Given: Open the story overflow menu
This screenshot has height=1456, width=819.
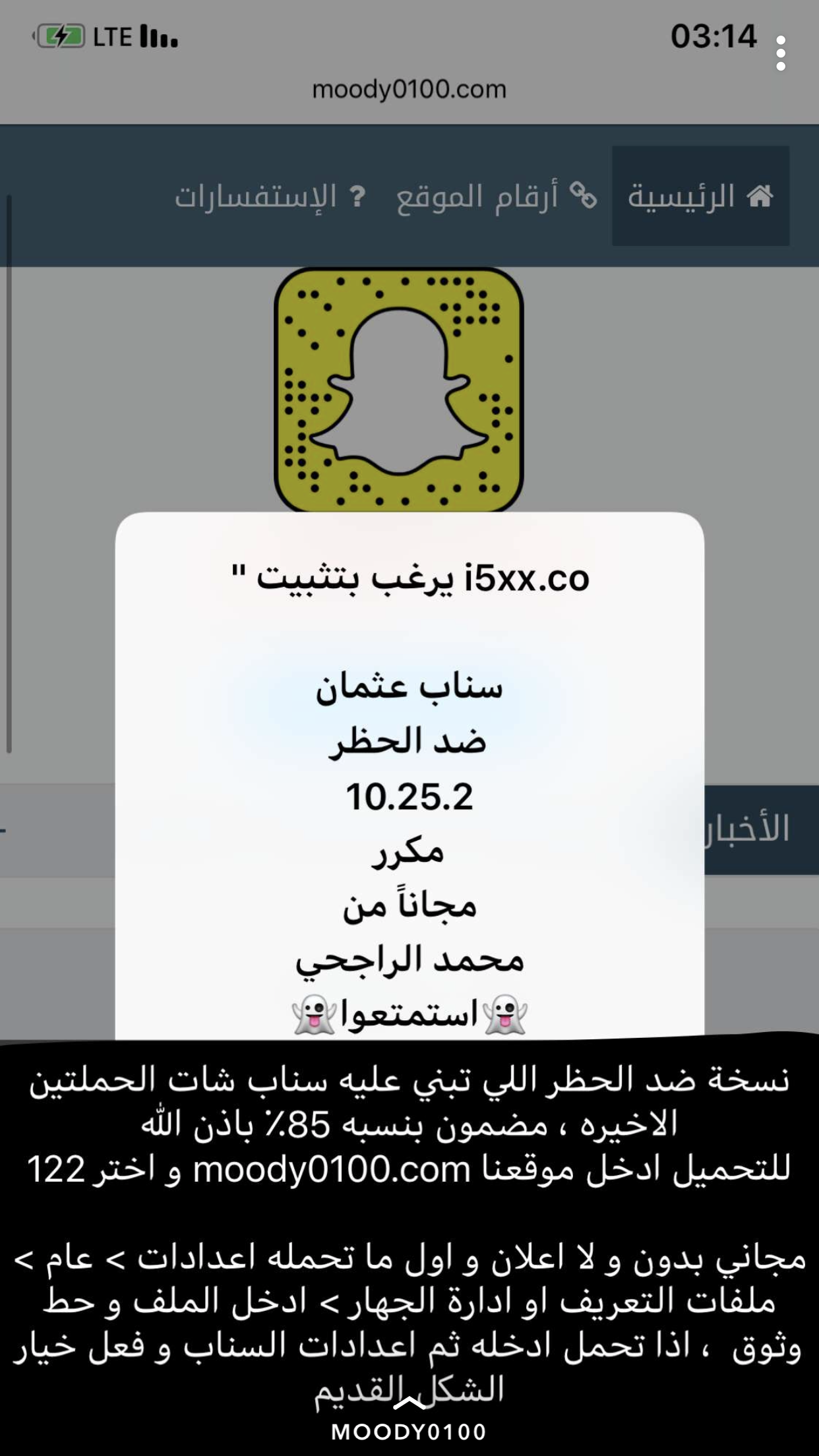Looking at the screenshot, I should pos(781,53).
